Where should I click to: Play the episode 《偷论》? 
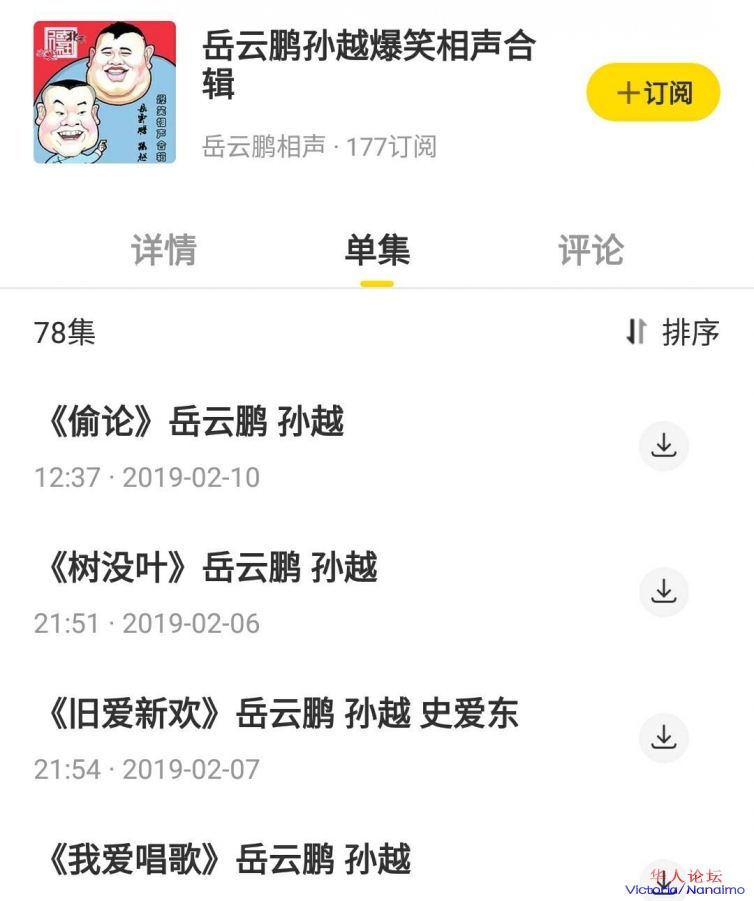(190, 422)
